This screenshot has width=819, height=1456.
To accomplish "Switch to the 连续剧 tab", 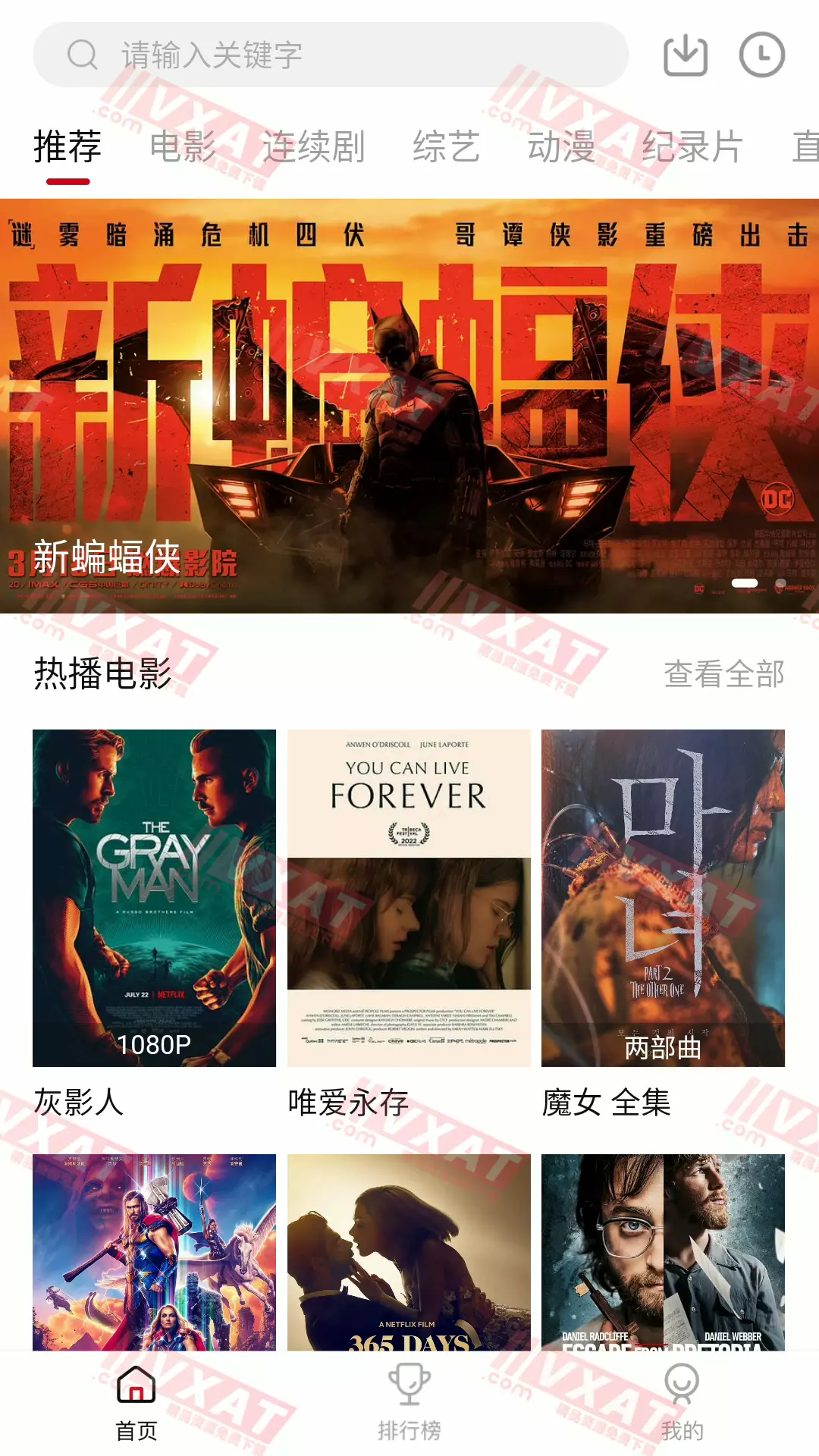I will point(313,146).
